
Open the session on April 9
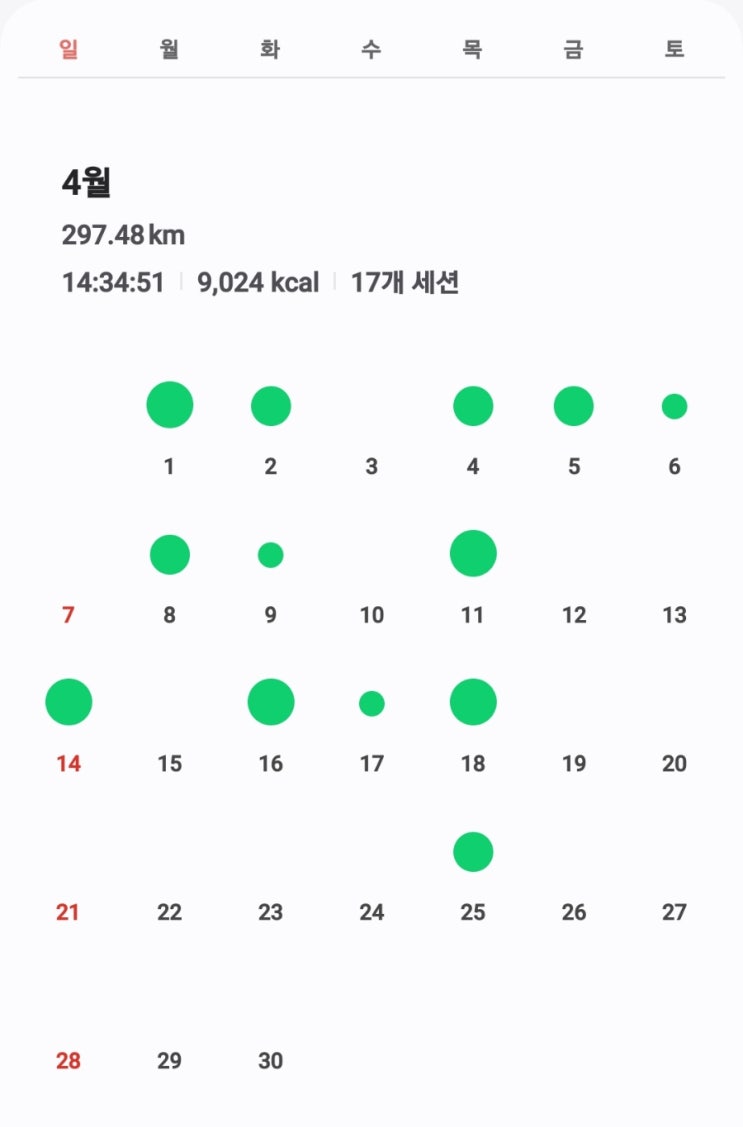271,555
